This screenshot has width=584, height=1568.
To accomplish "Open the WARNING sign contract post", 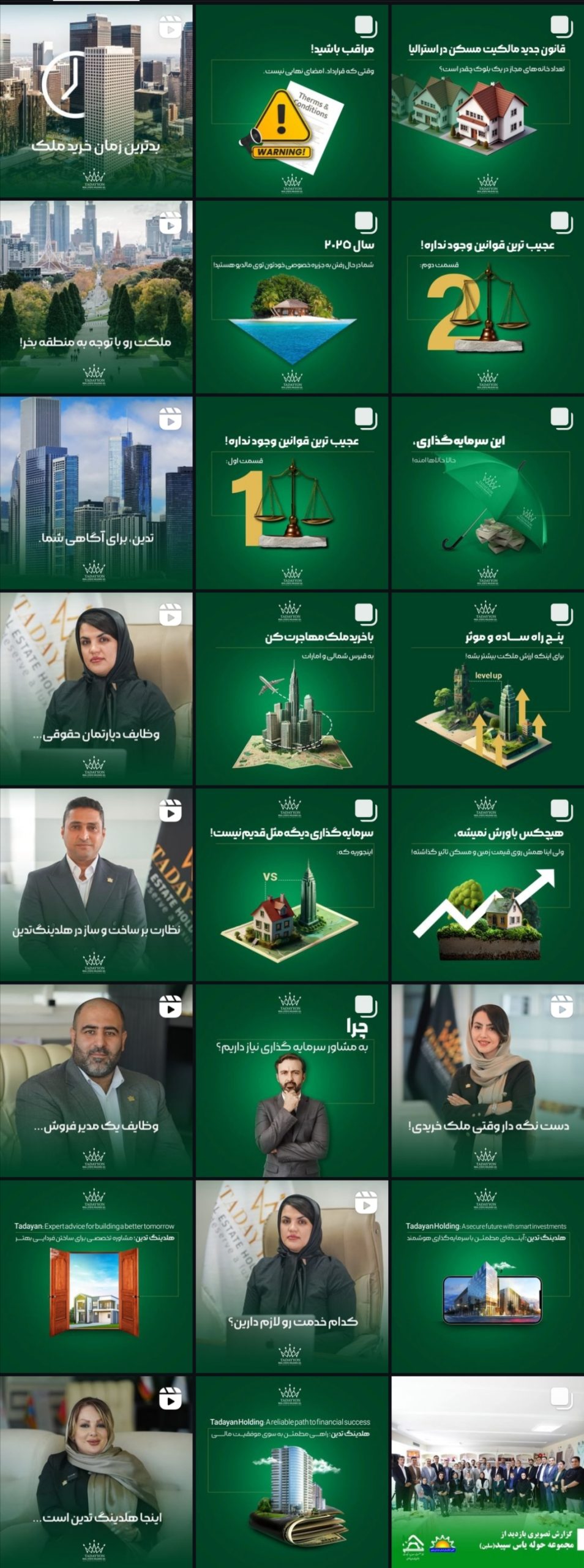I will point(292,101).
